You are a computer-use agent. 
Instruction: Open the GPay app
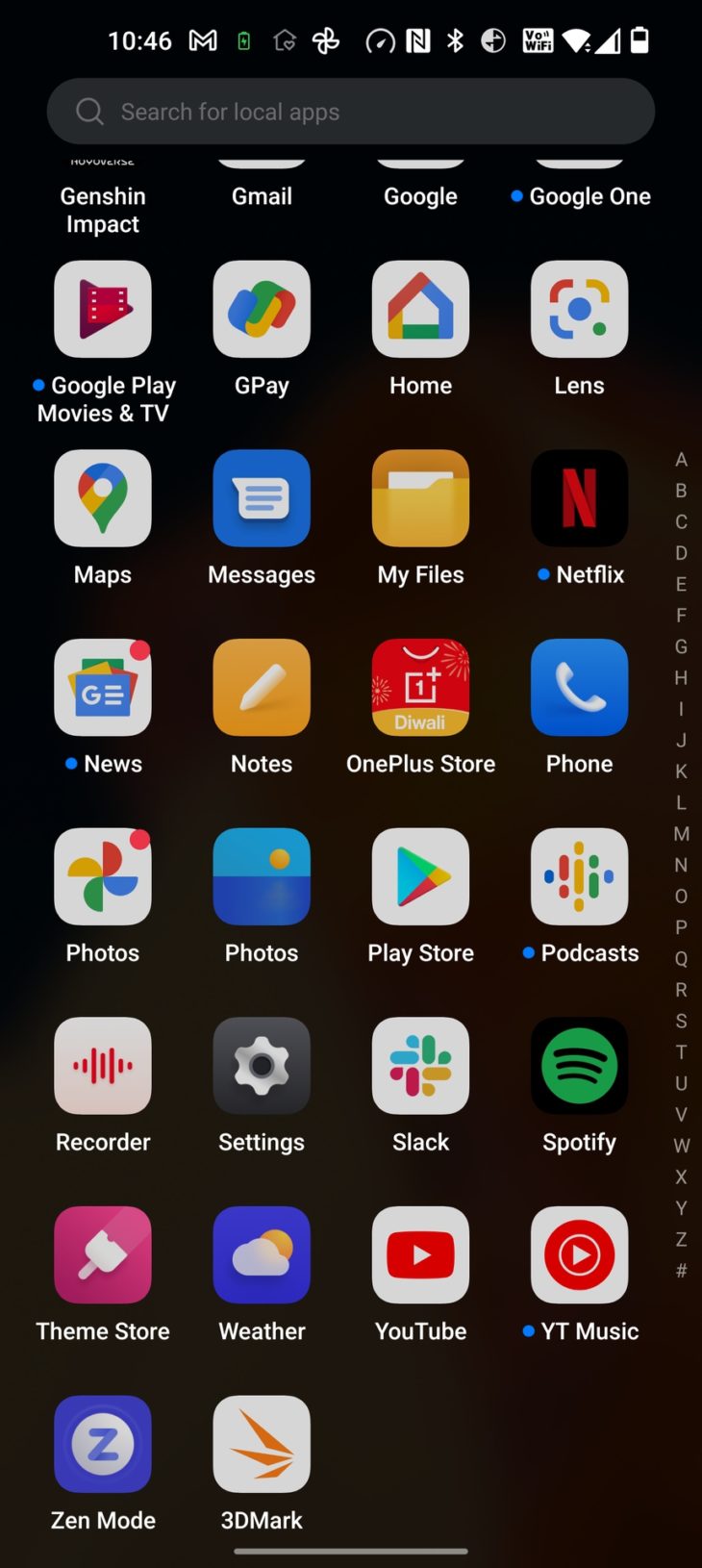[x=262, y=310]
